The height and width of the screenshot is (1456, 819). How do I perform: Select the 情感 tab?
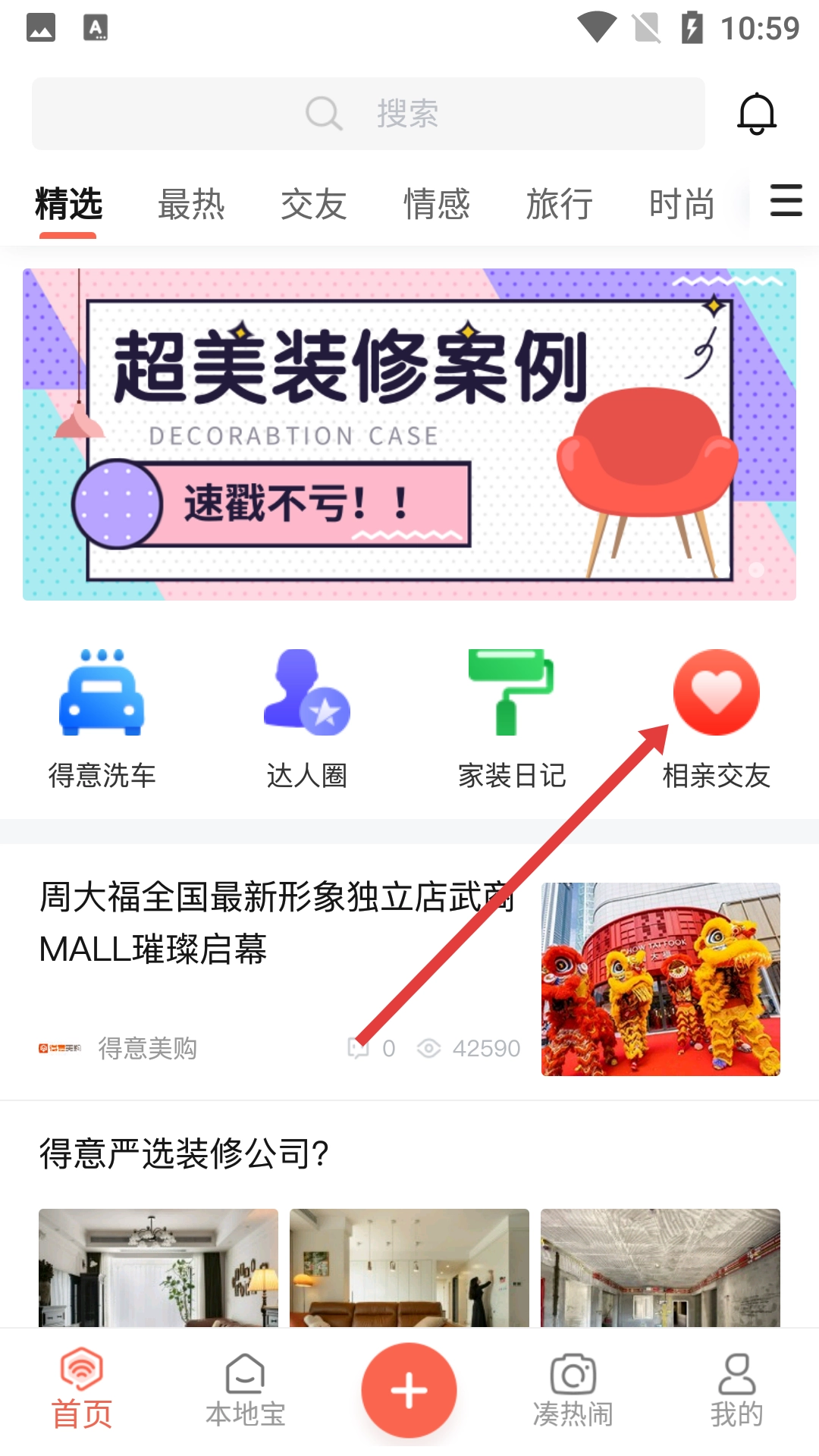coord(437,205)
